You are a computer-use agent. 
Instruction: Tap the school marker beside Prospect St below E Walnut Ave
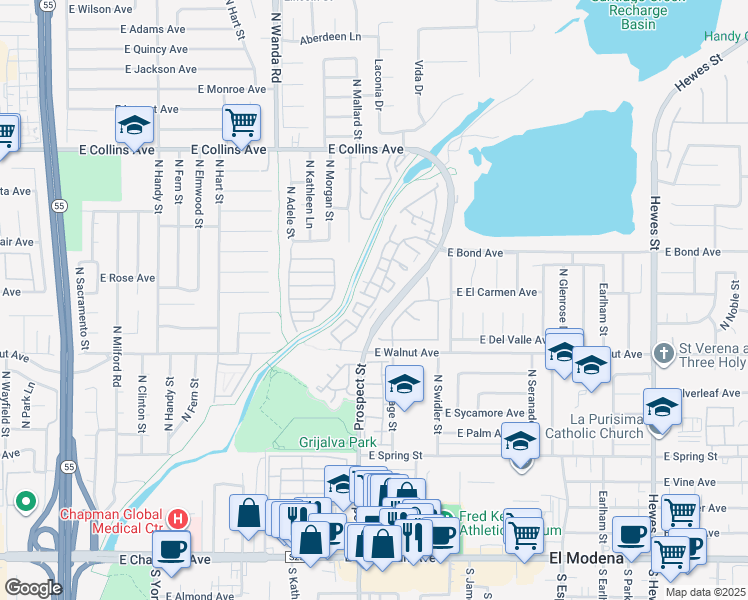(x=404, y=385)
